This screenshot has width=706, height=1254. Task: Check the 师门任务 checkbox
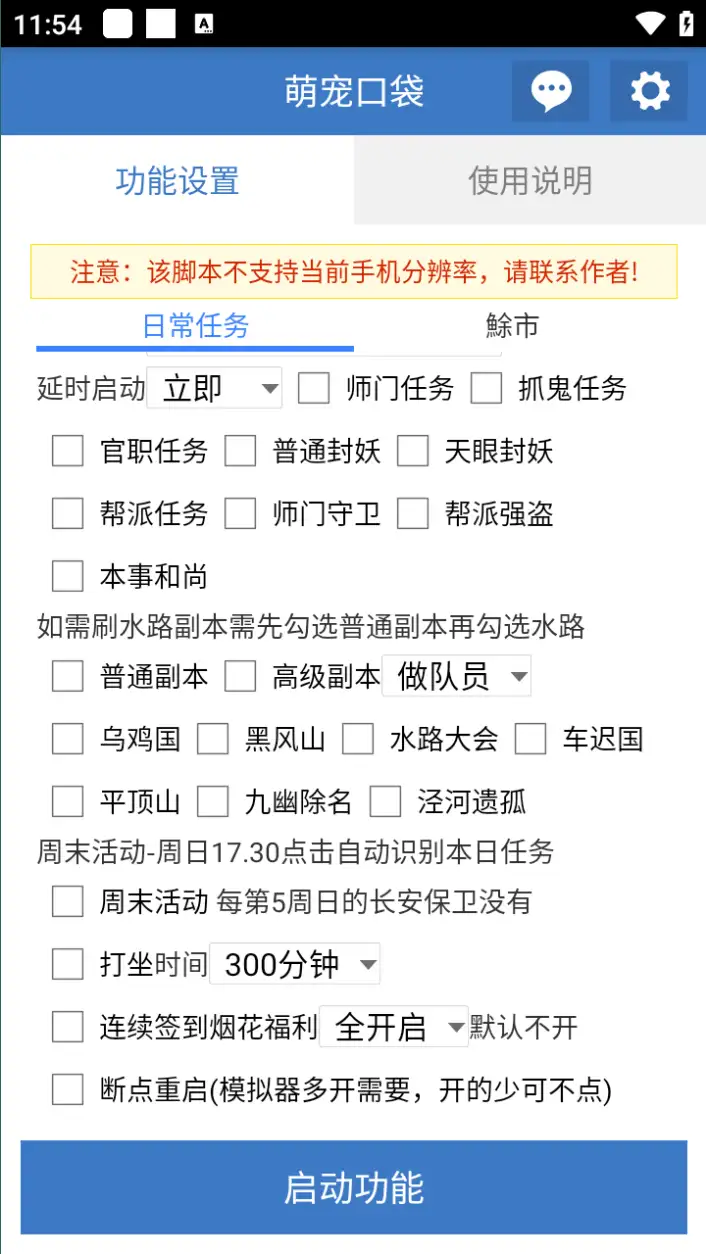pyautogui.click(x=314, y=388)
